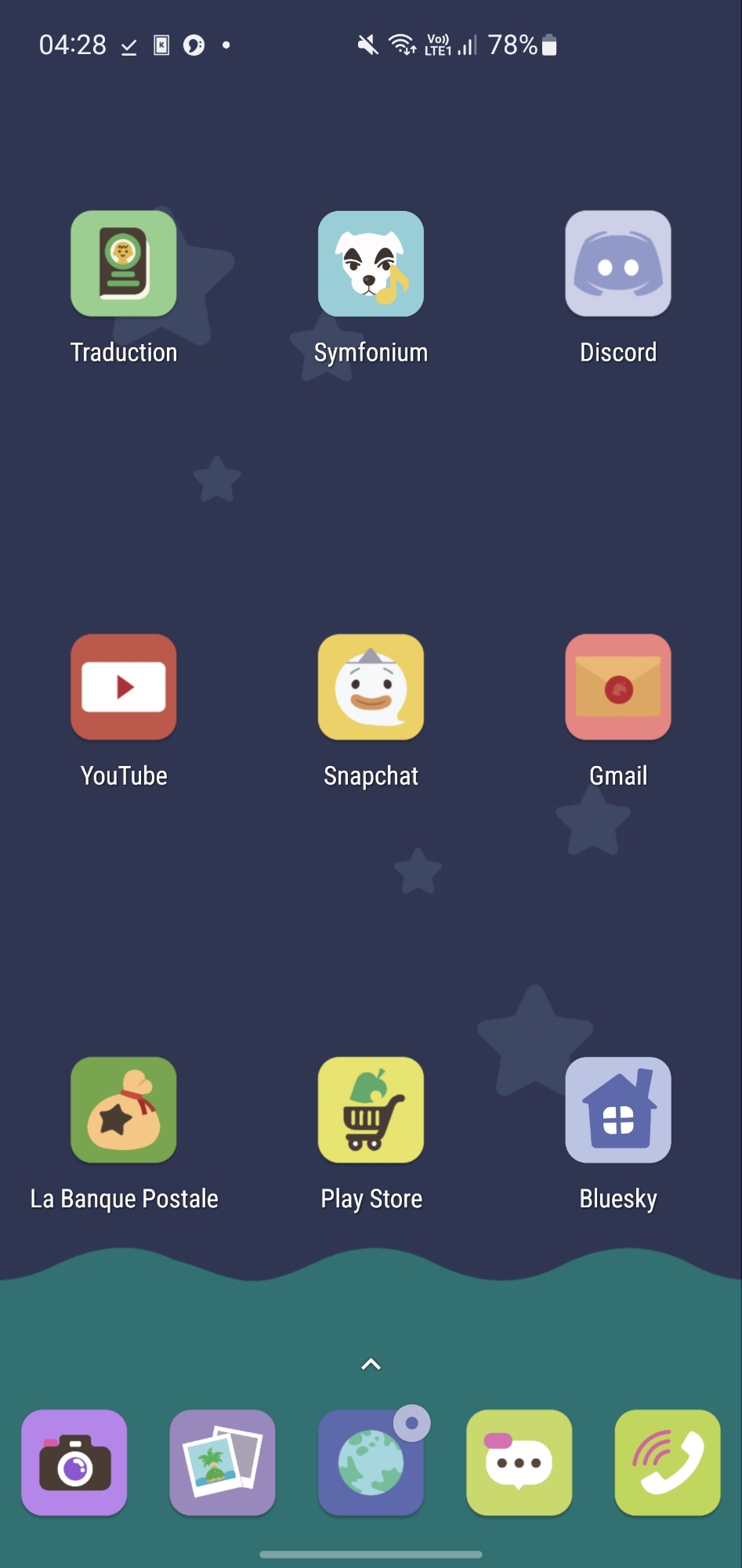Open the photo gallery in the dock
Image resolution: width=742 pixels, height=1568 pixels.
coord(223,1463)
